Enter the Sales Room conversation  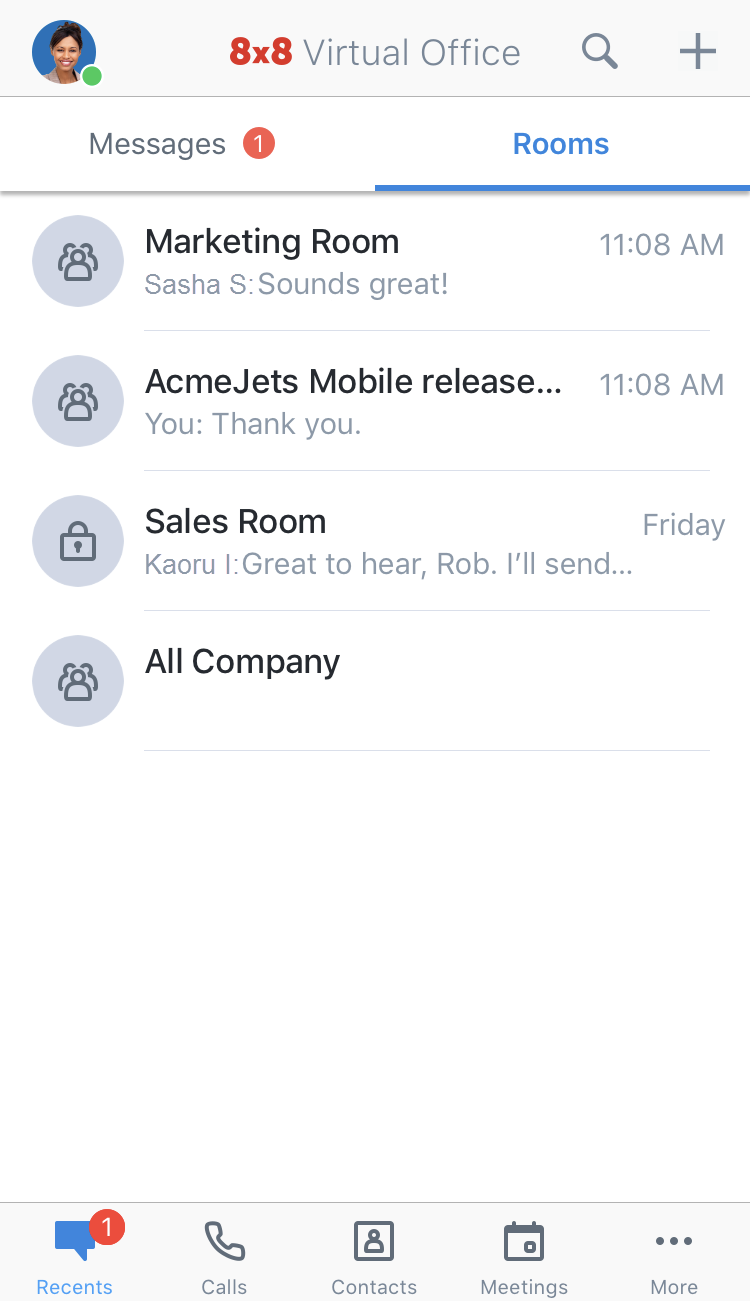point(375,541)
